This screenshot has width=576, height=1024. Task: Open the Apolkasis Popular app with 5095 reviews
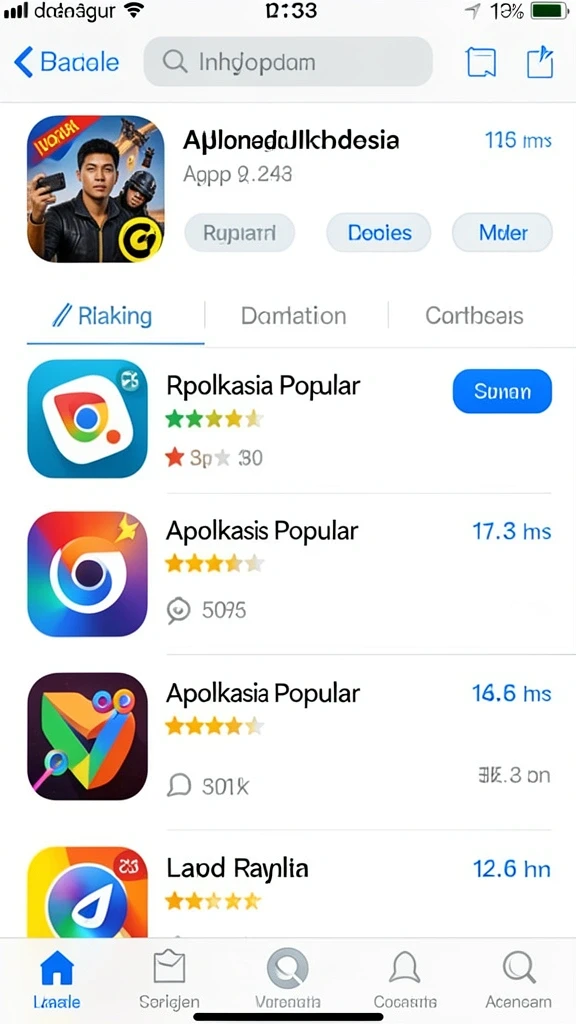tap(288, 573)
